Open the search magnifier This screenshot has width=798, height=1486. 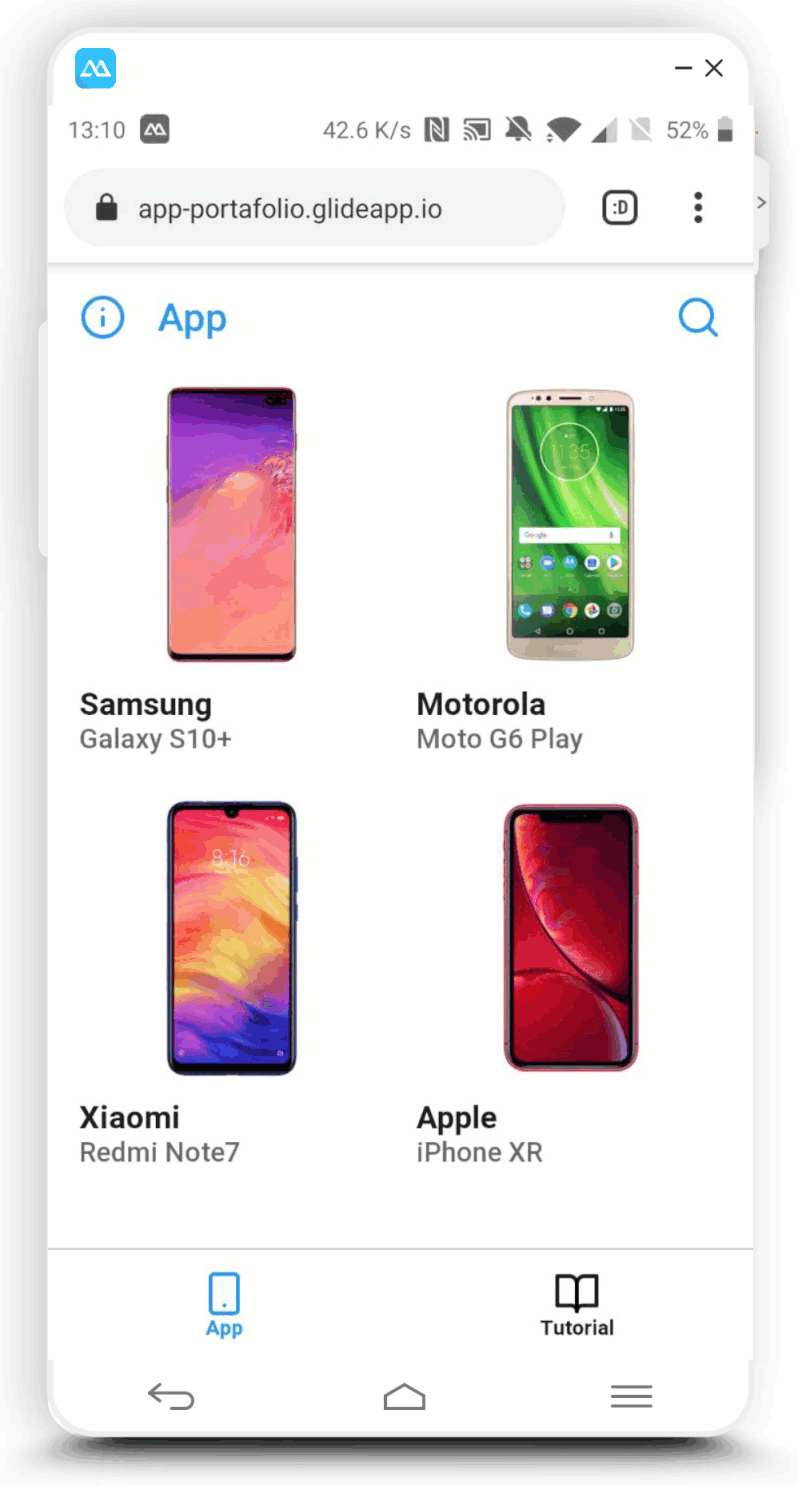pyautogui.click(x=698, y=319)
